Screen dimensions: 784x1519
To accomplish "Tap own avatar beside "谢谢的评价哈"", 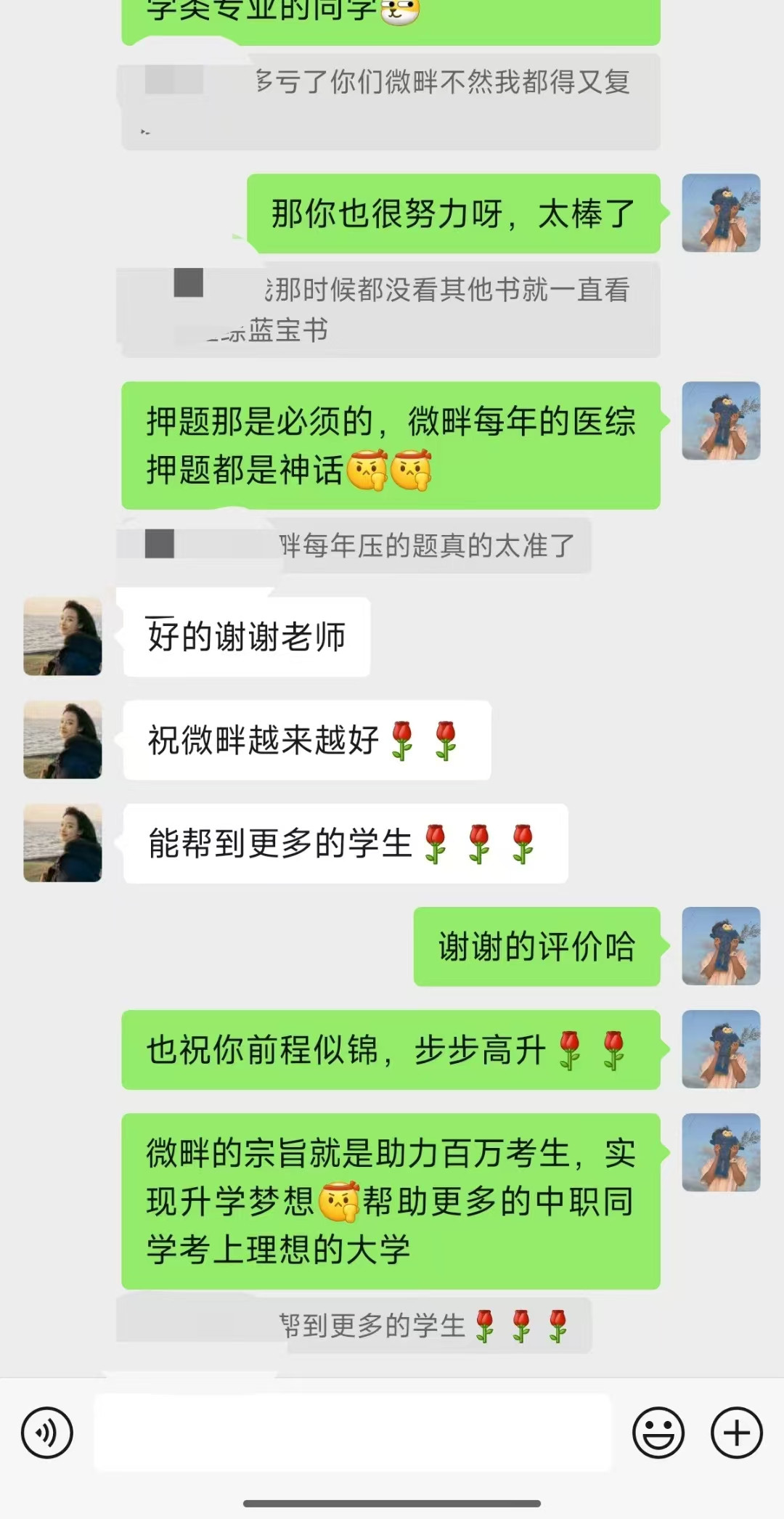I will 721,945.
